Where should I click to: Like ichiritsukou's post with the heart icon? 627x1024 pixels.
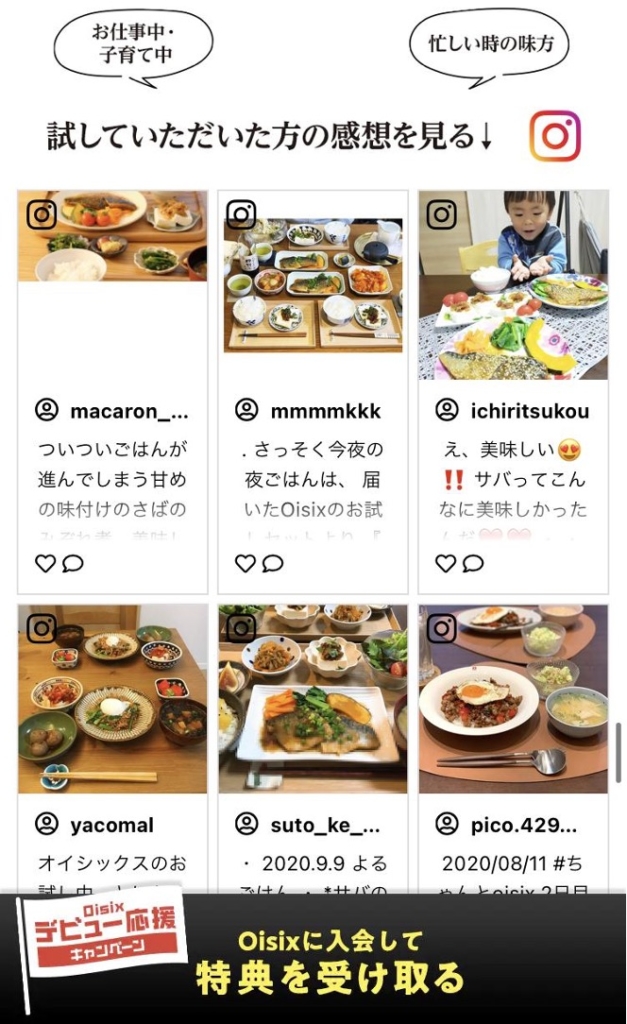click(445, 564)
